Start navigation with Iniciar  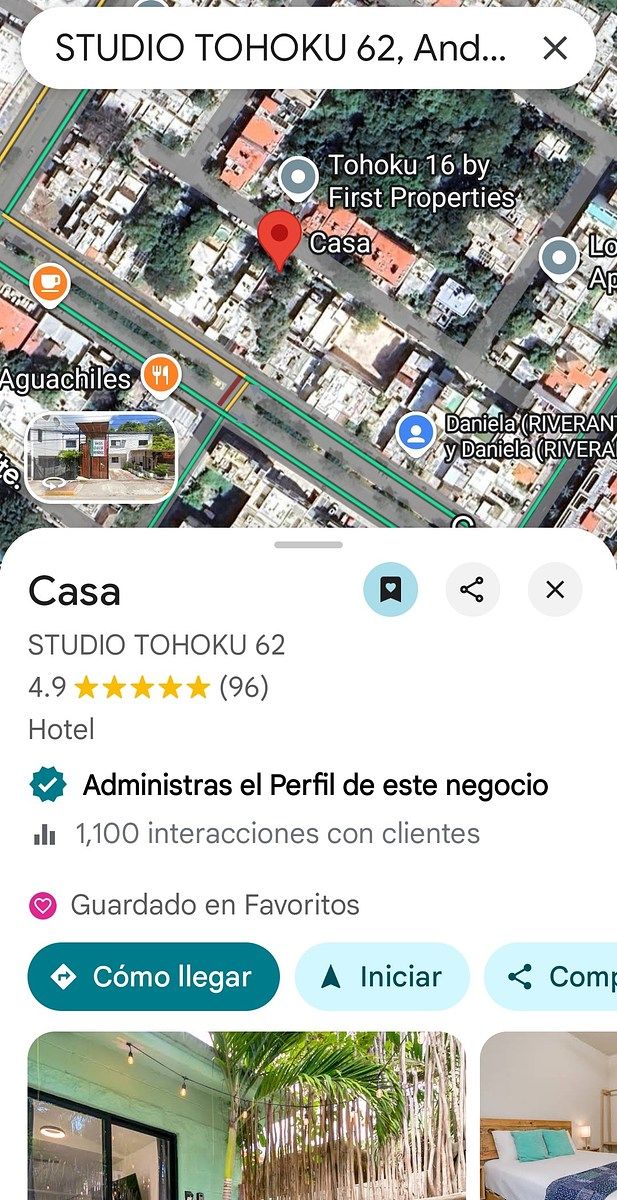pos(382,977)
